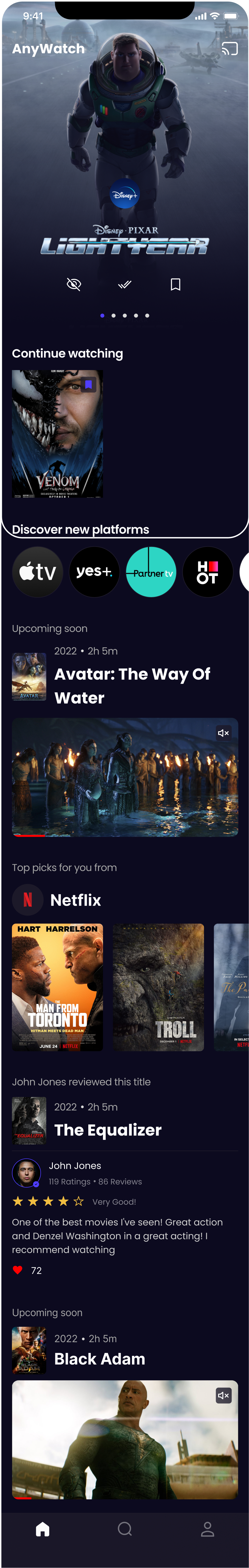Choose the HOT platform
Image resolution: width=249 pixels, height=1568 pixels.
(208, 571)
